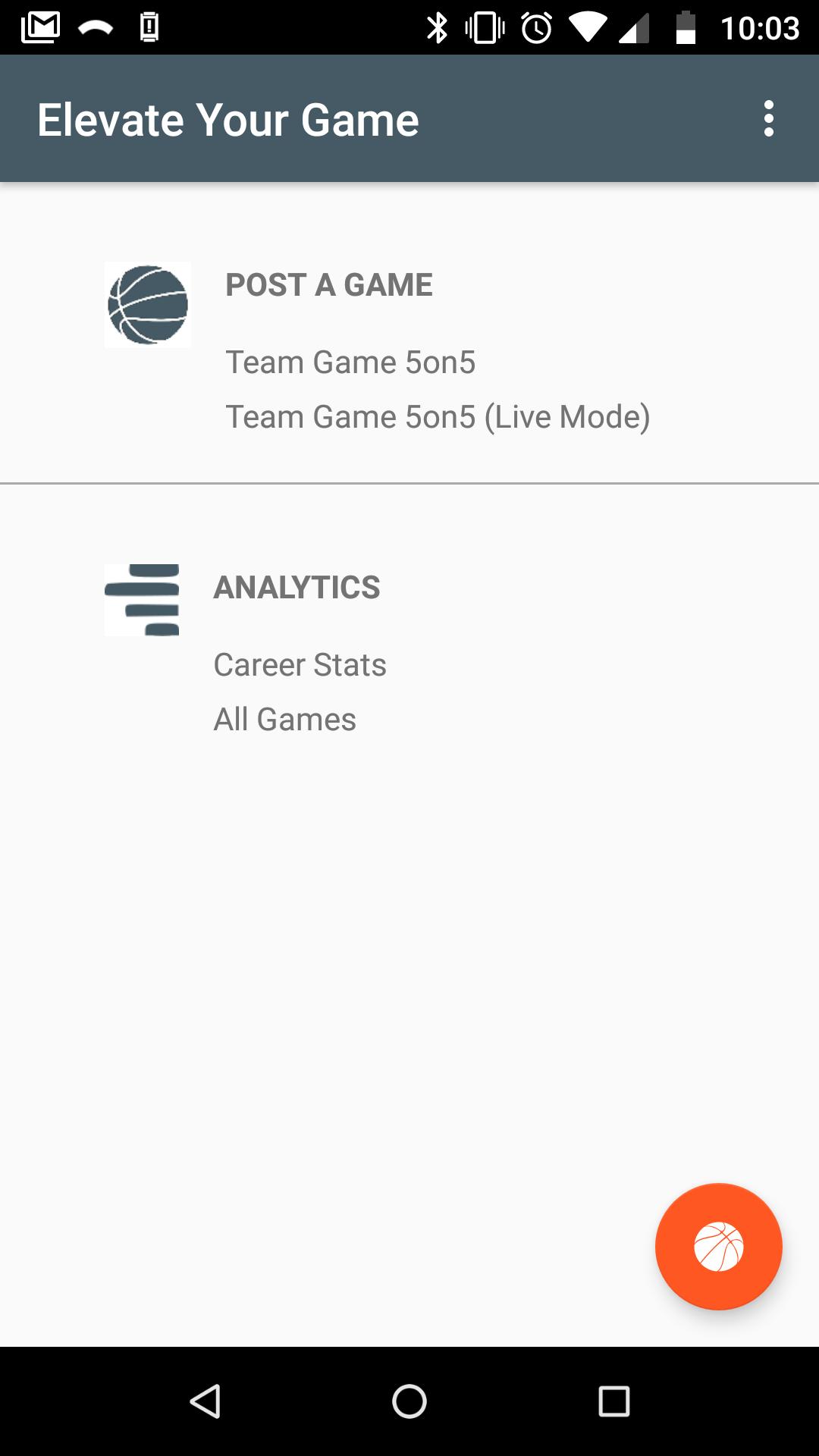View Career Stats under Analytics
Screen dimensions: 819x1456
point(300,664)
